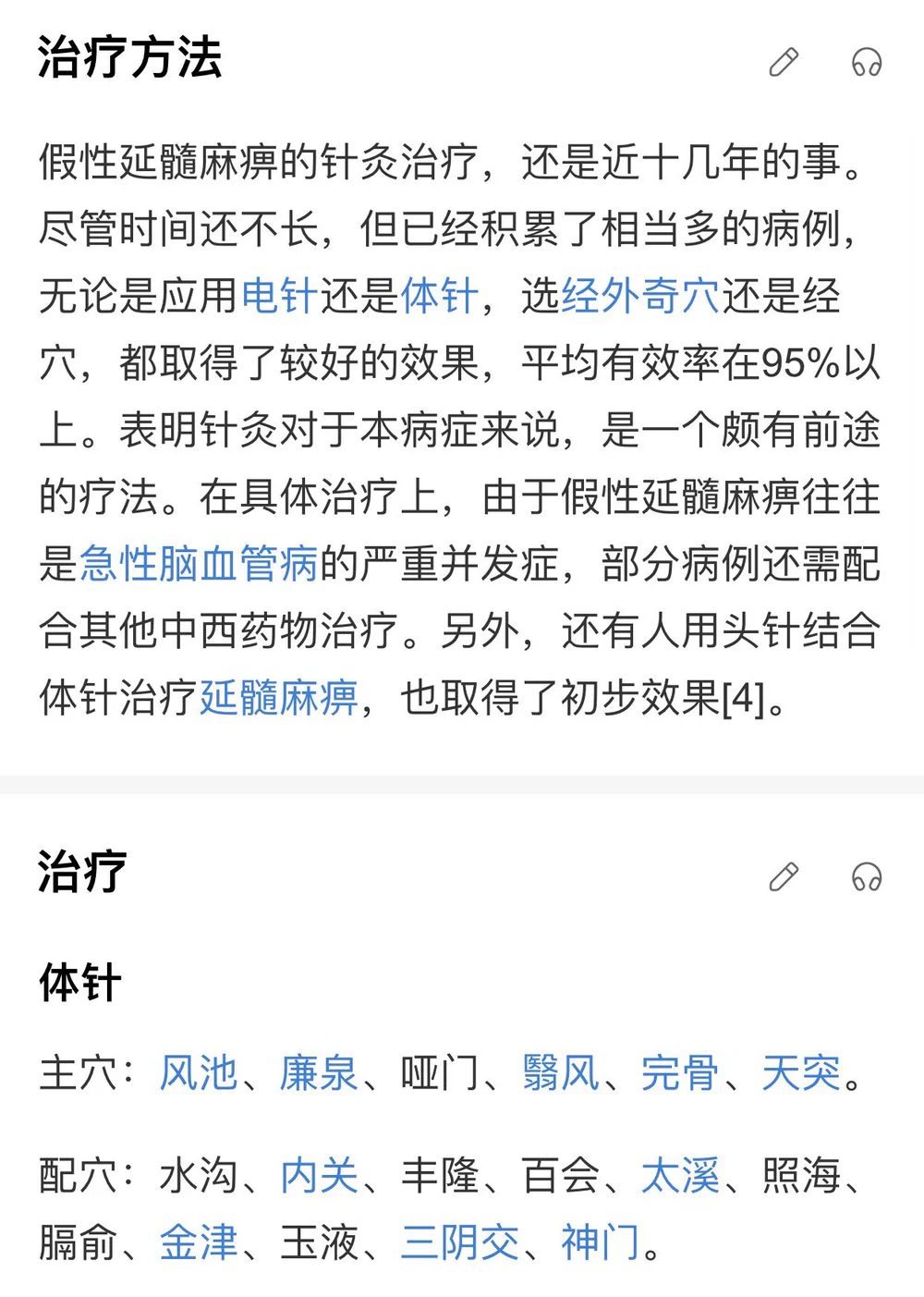Viewport: 924px width, 1297px height.
Task: Follow the 经外奇穴 link
Action: tap(640, 297)
